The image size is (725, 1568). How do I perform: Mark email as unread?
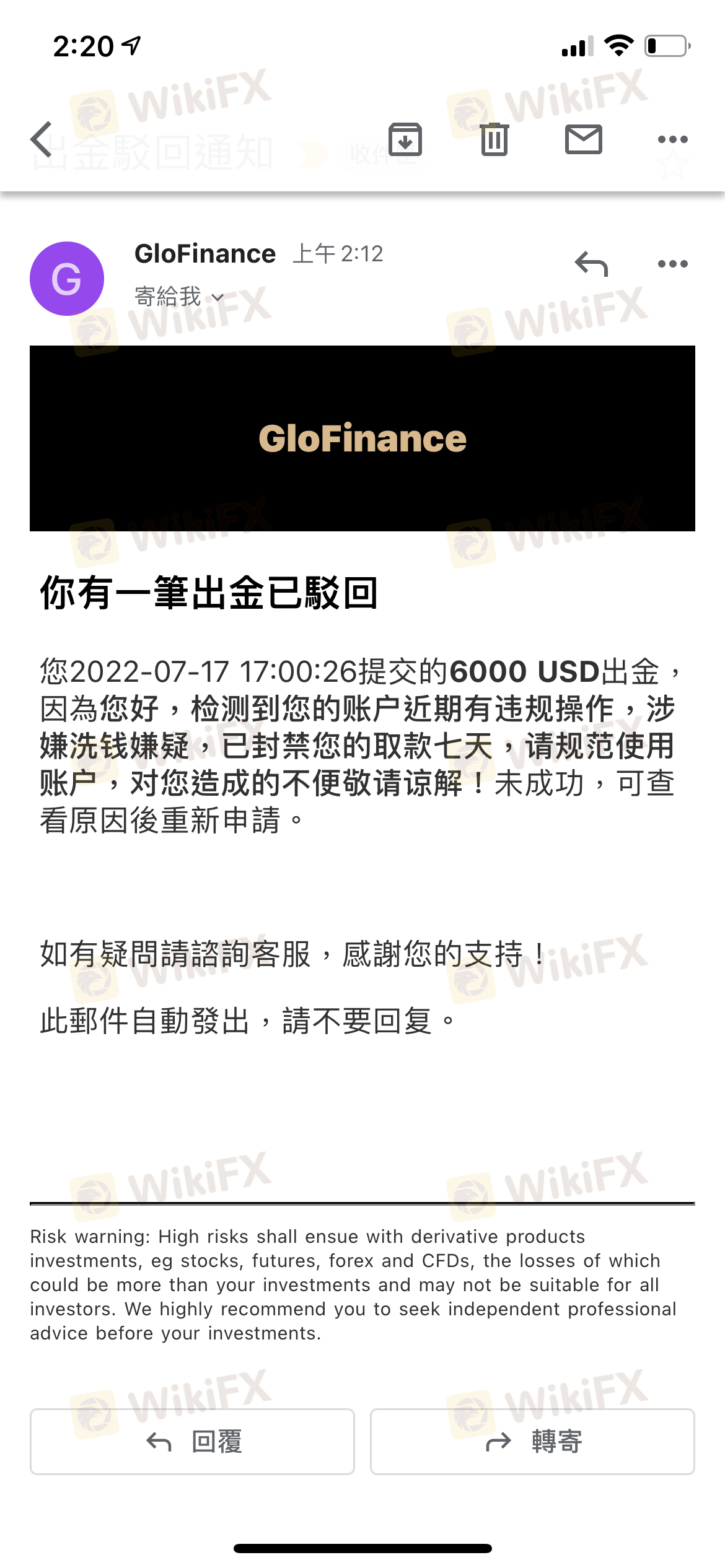(583, 139)
